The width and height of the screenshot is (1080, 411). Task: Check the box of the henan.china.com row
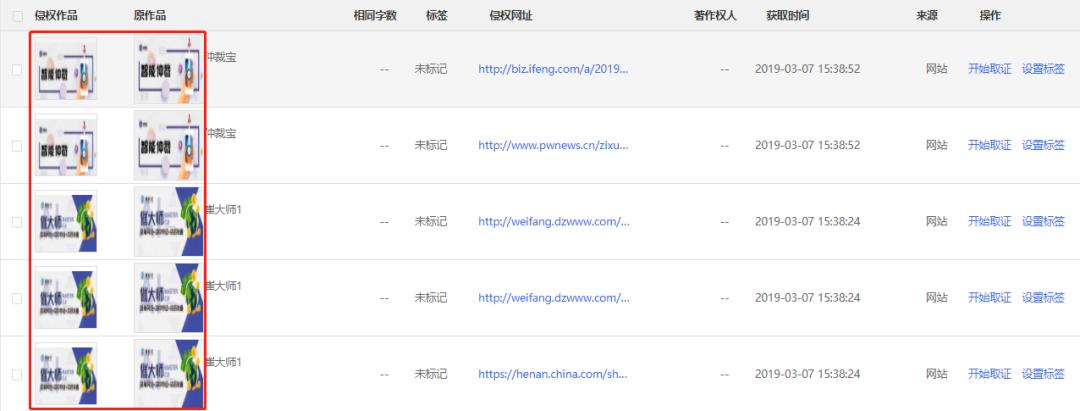pos(16,374)
